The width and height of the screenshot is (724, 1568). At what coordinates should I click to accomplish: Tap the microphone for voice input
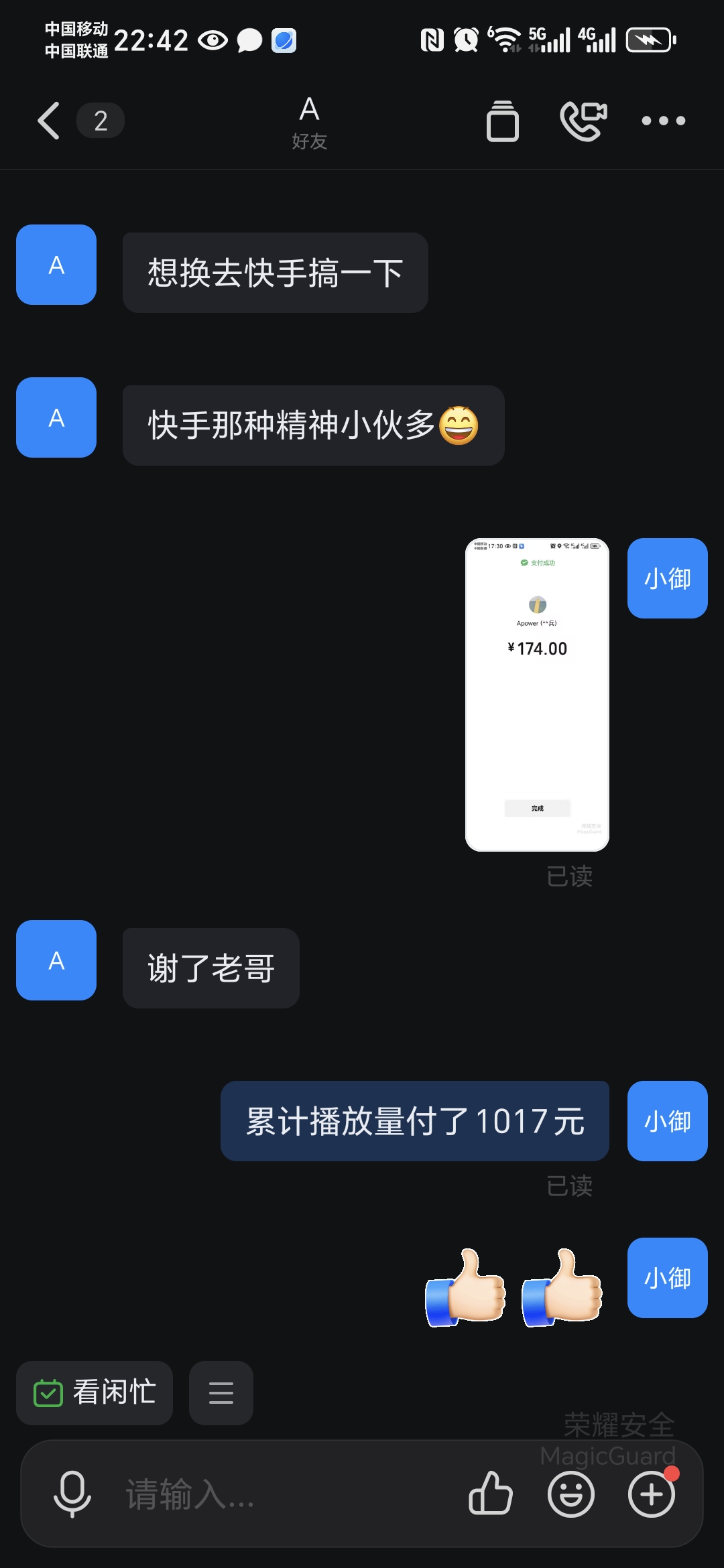pos(72,1494)
